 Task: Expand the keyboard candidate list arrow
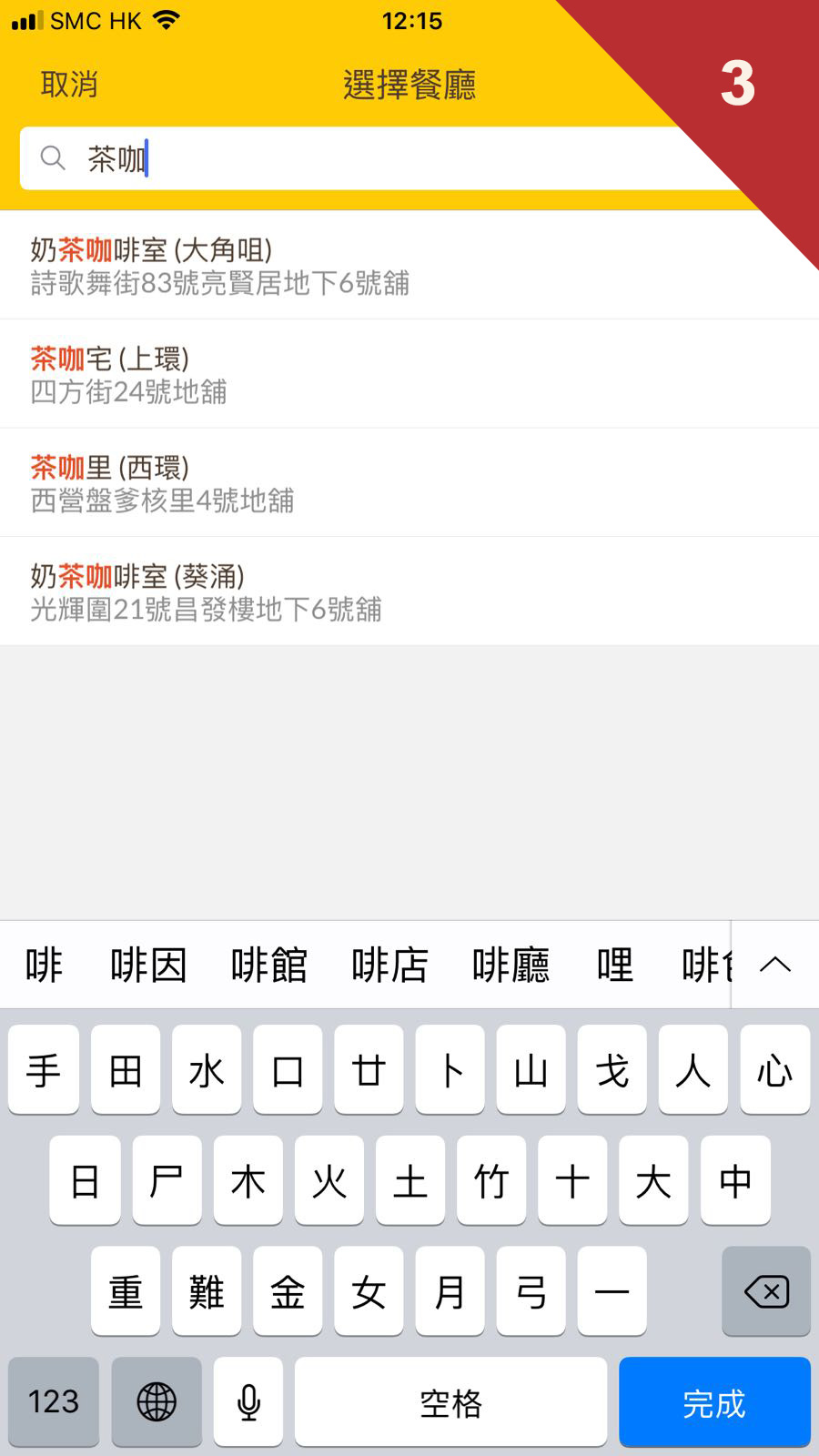point(775,965)
